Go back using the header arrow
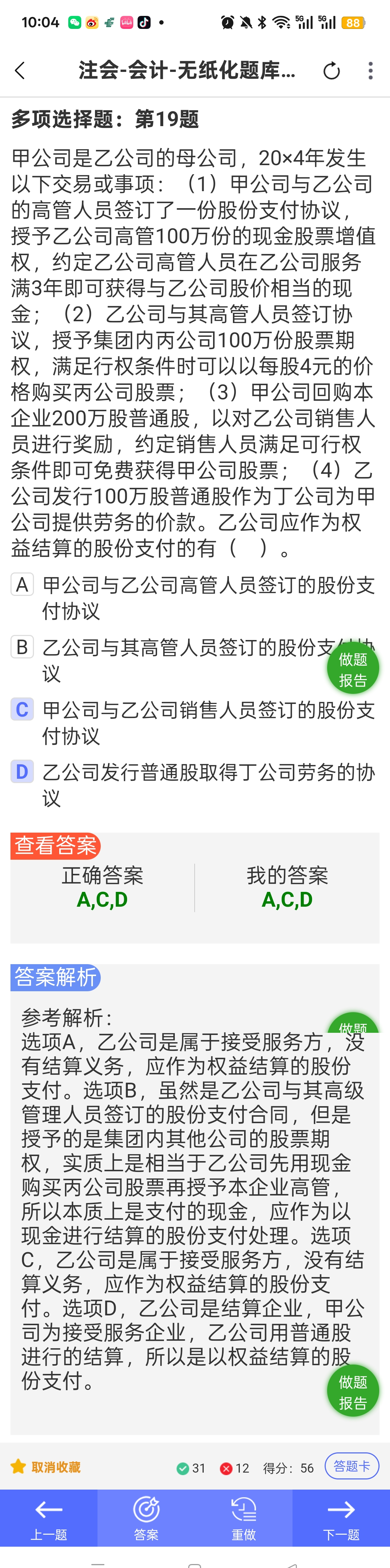390x1568 pixels. [x=20, y=70]
